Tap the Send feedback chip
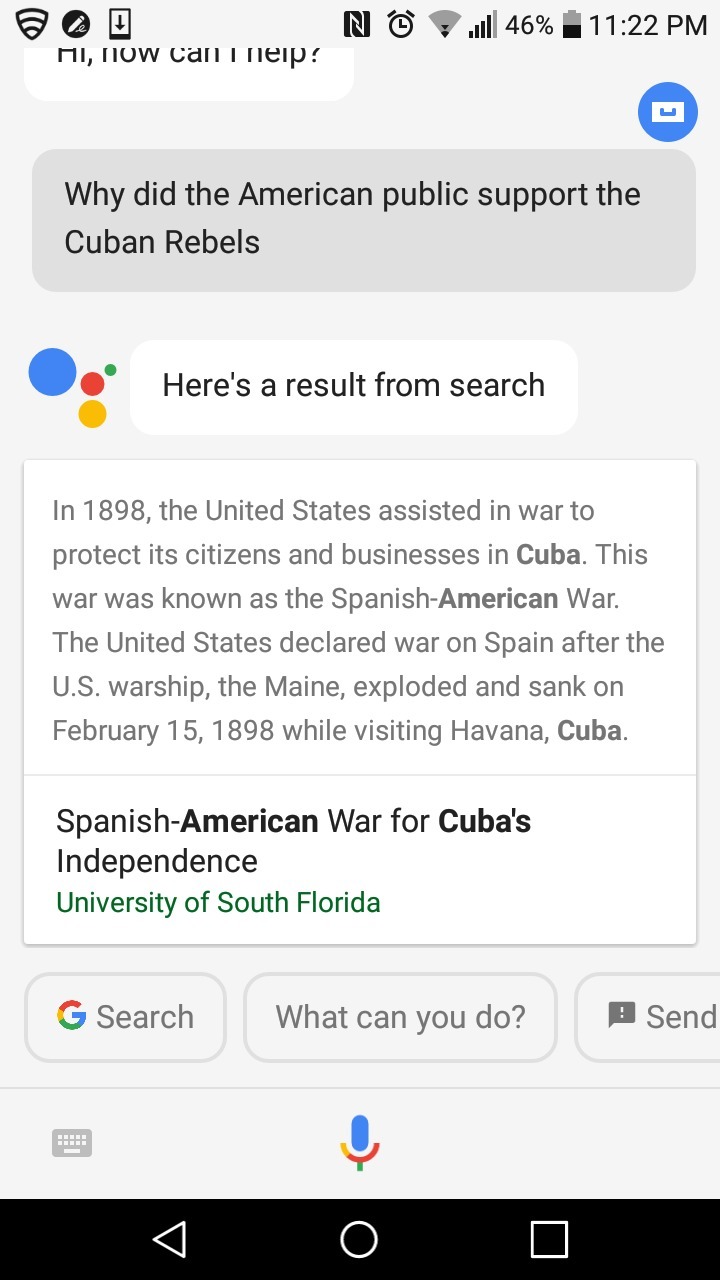Image resolution: width=720 pixels, height=1280 pixels. tap(660, 1017)
